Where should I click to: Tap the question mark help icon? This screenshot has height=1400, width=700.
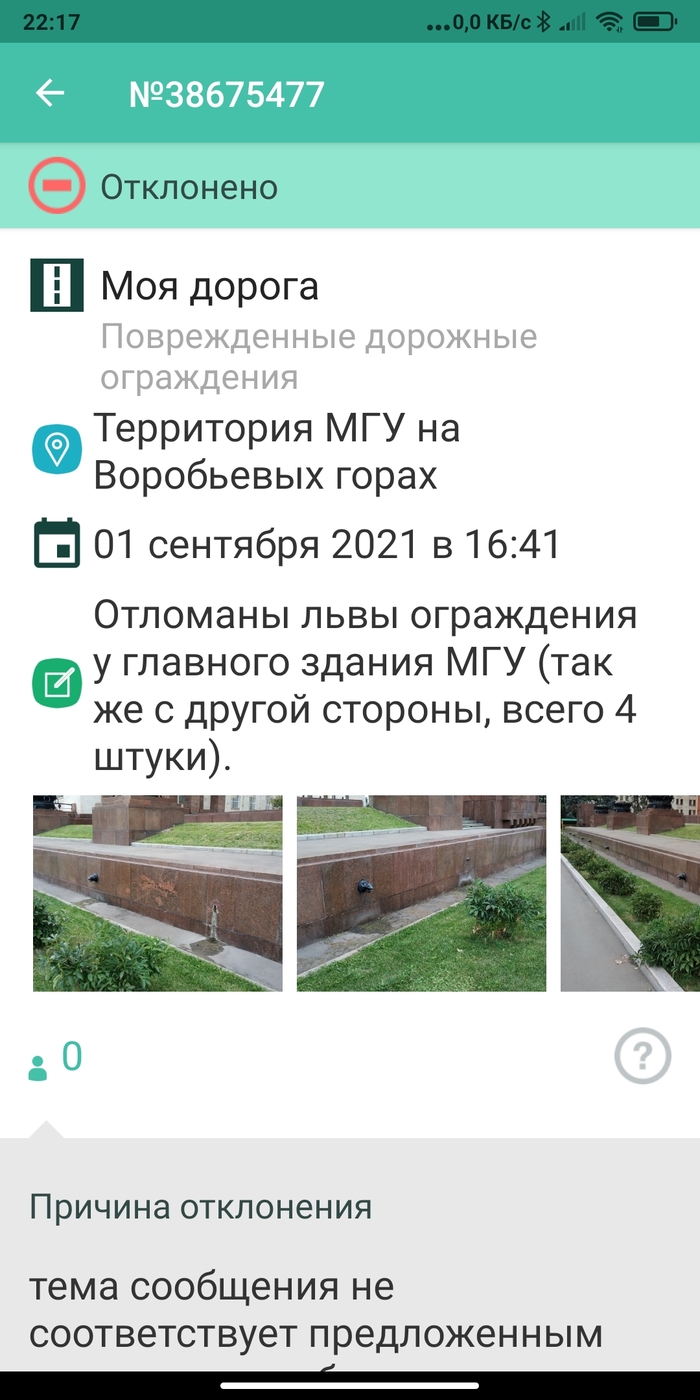pos(642,1056)
